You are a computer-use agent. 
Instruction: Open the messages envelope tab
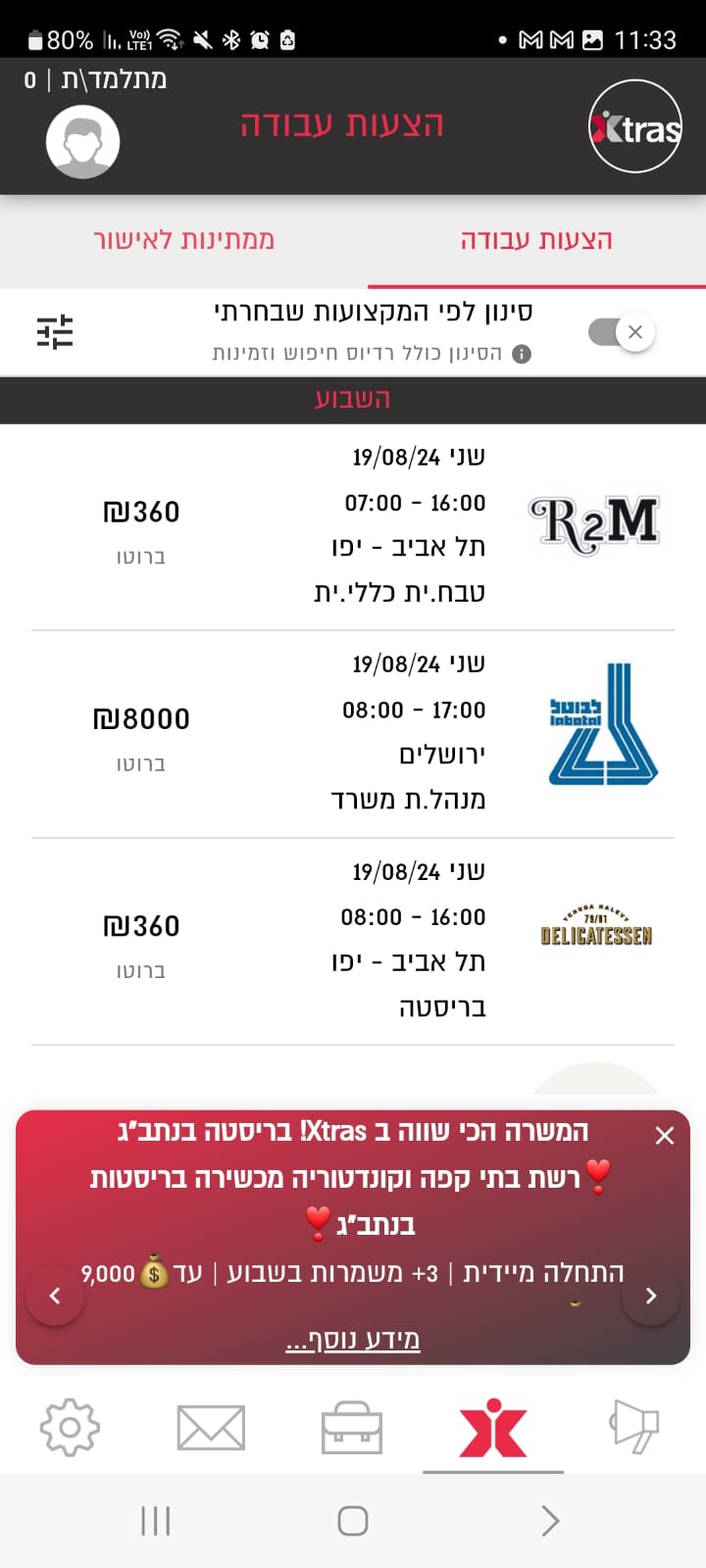click(x=211, y=1428)
